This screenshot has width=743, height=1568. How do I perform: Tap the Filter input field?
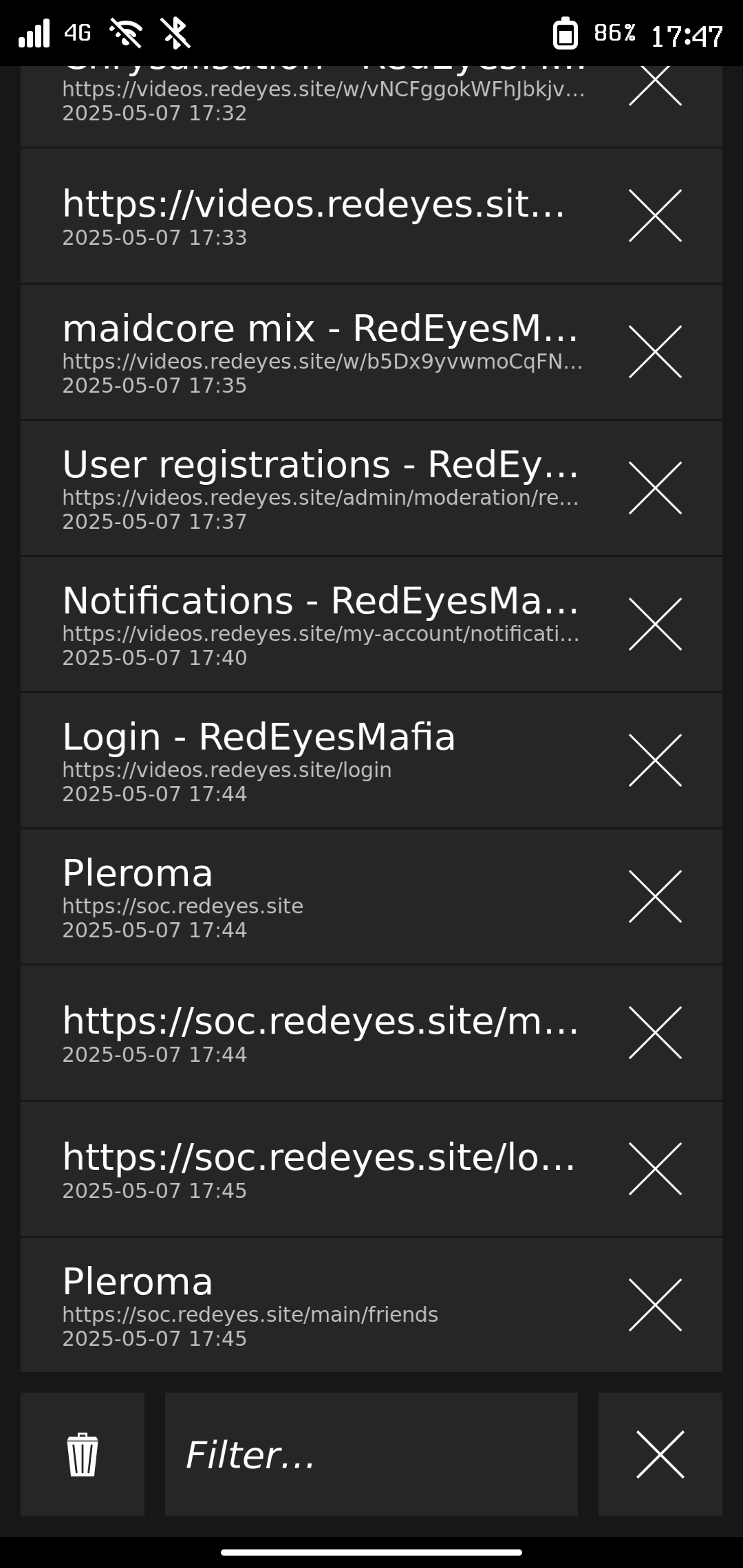(371, 1455)
